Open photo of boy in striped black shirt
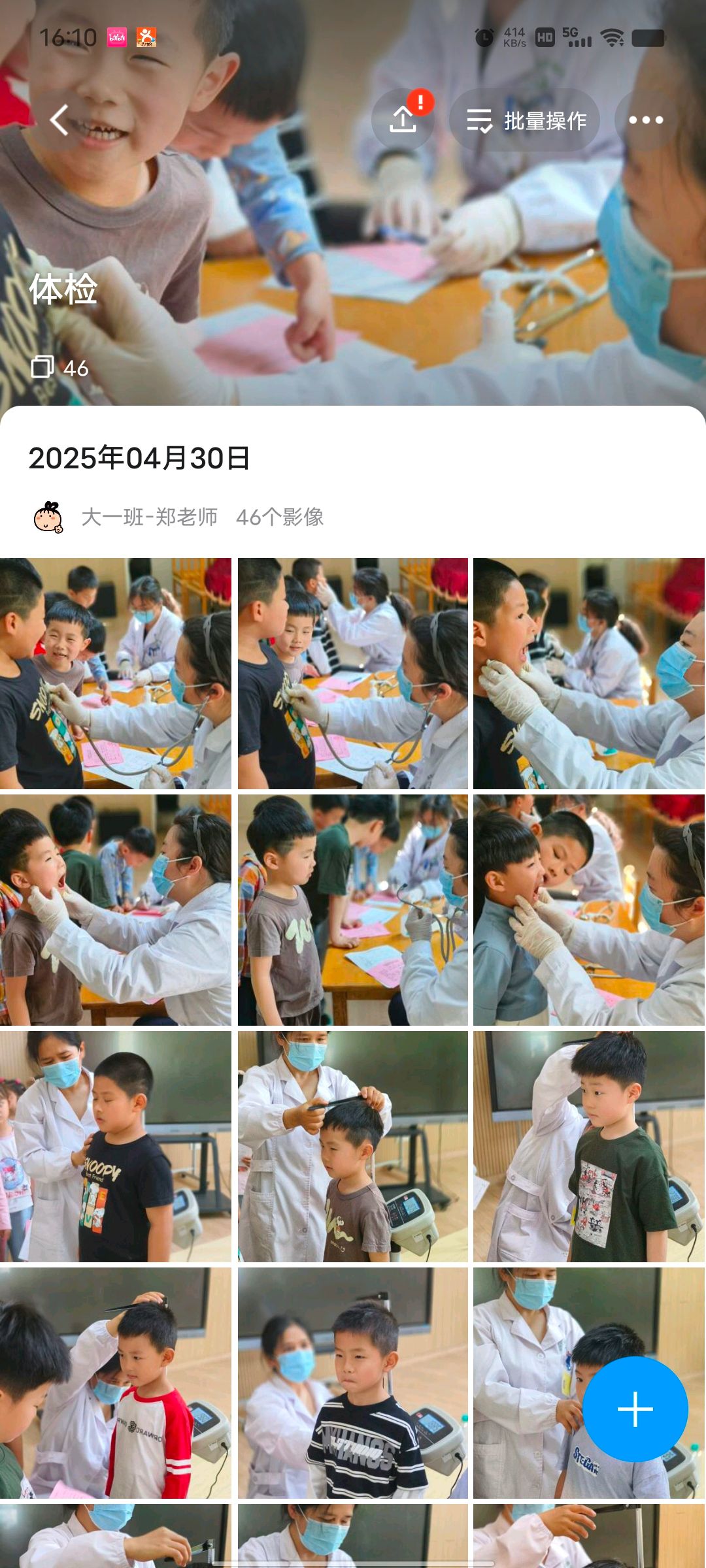 (x=353, y=1383)
